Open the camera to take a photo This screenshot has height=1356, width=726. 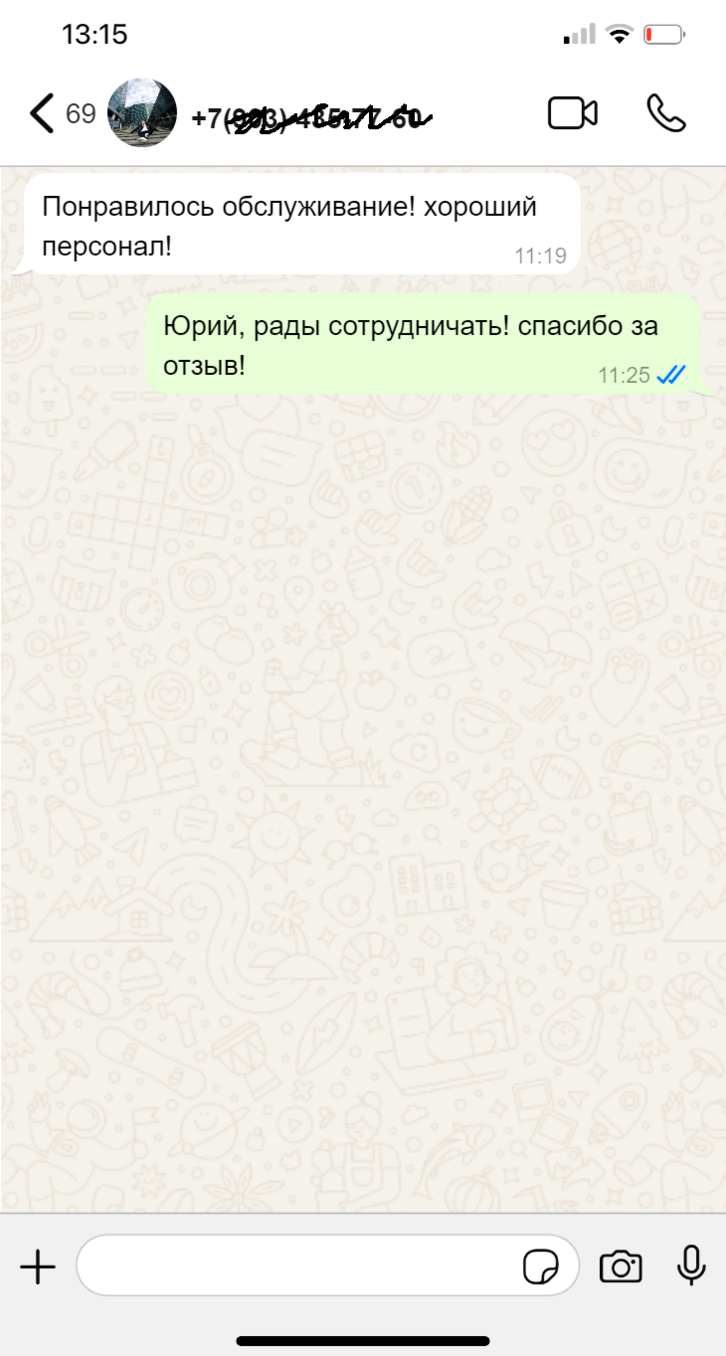point(620,1267)
